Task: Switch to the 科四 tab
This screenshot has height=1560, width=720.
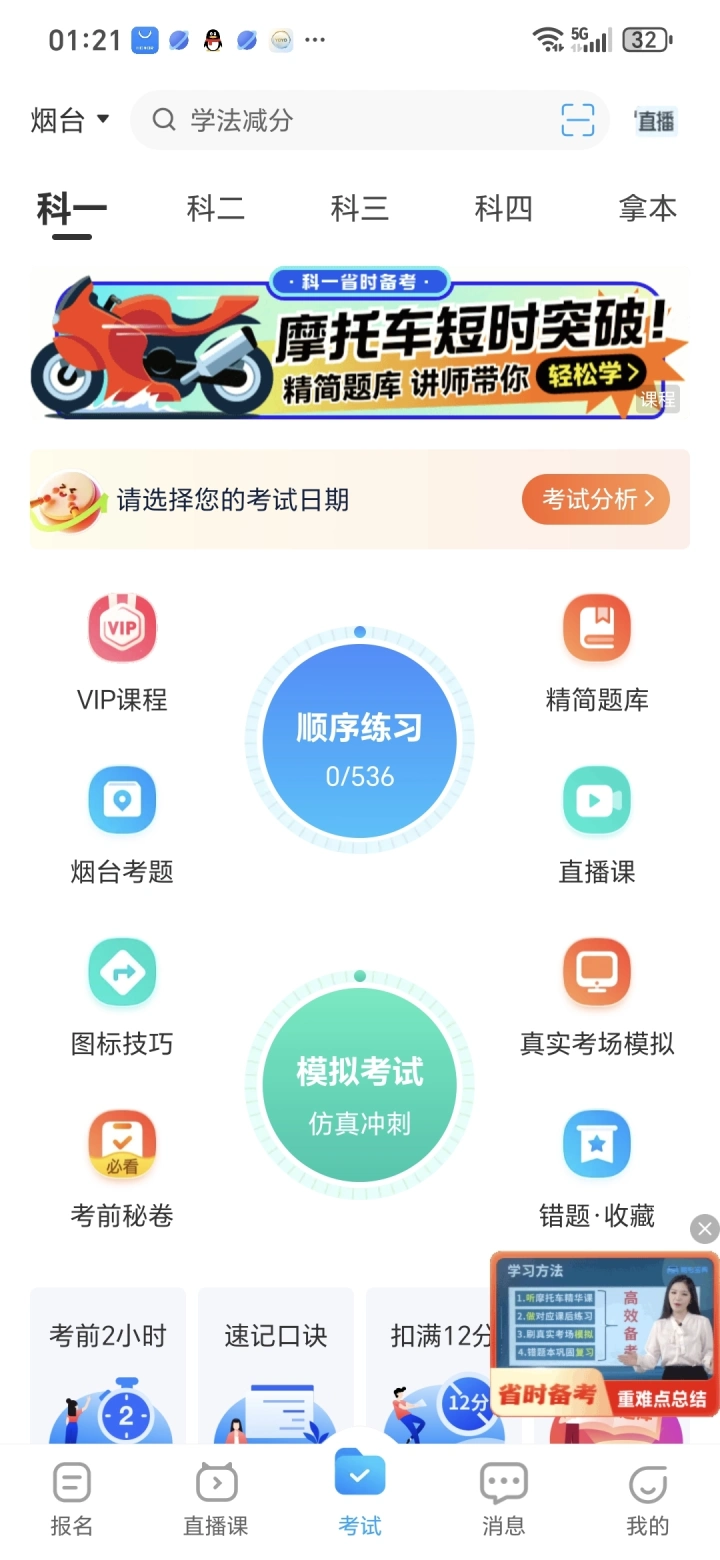Action: click(x=503, y=209)
